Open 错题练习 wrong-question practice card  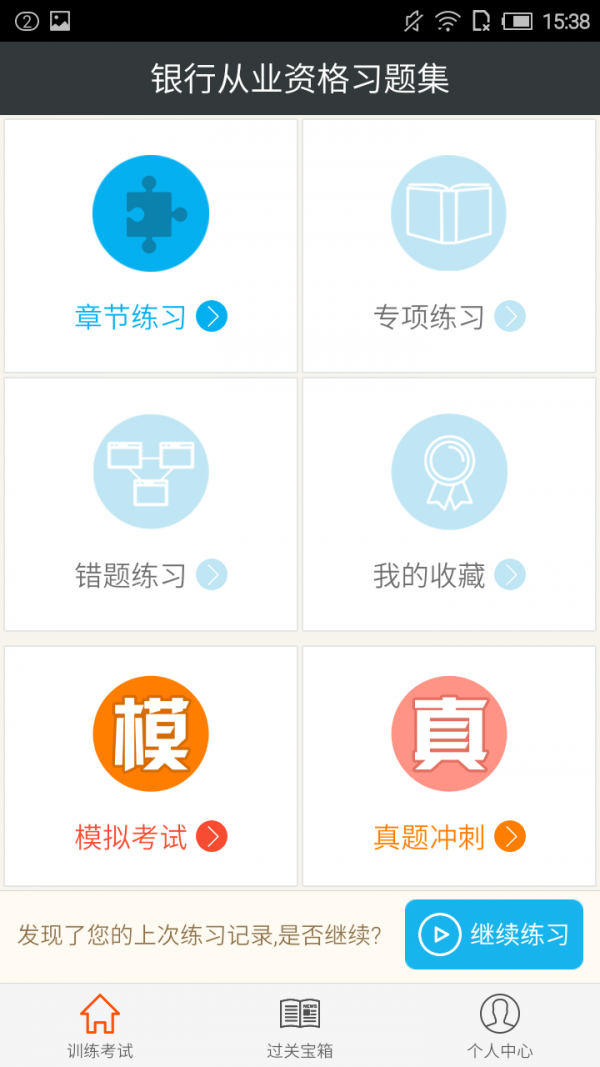151,504
